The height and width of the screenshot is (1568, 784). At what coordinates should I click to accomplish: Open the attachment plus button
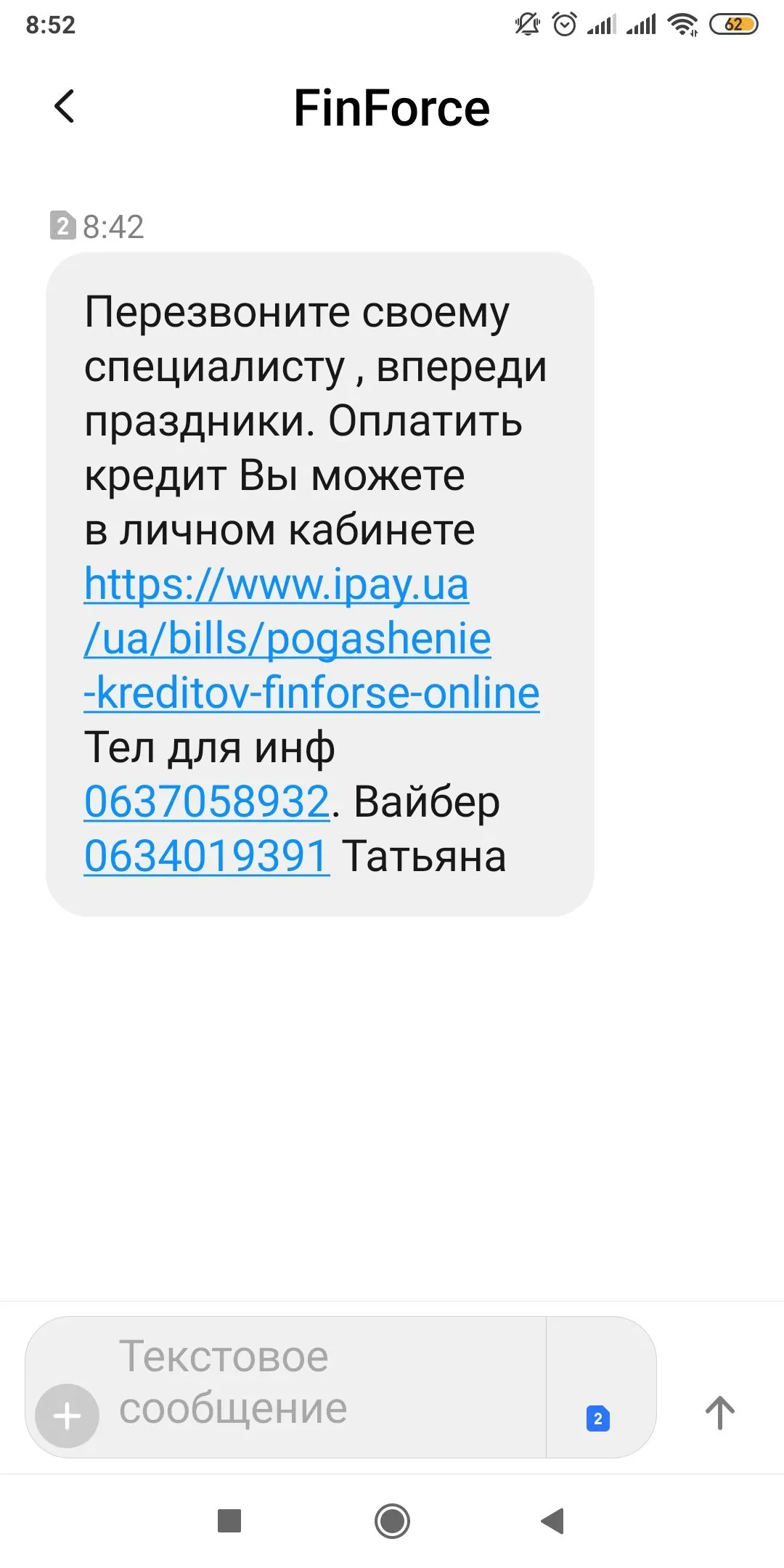(68, 1416)
